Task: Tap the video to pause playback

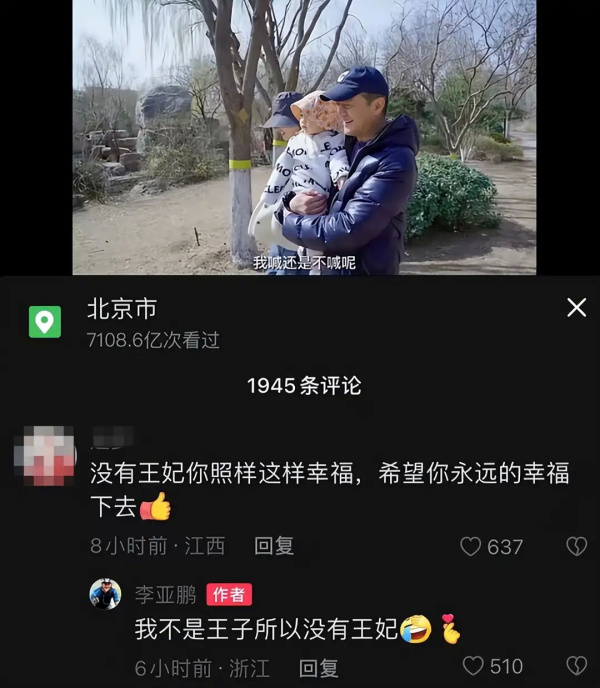Action: coord(304,137)
